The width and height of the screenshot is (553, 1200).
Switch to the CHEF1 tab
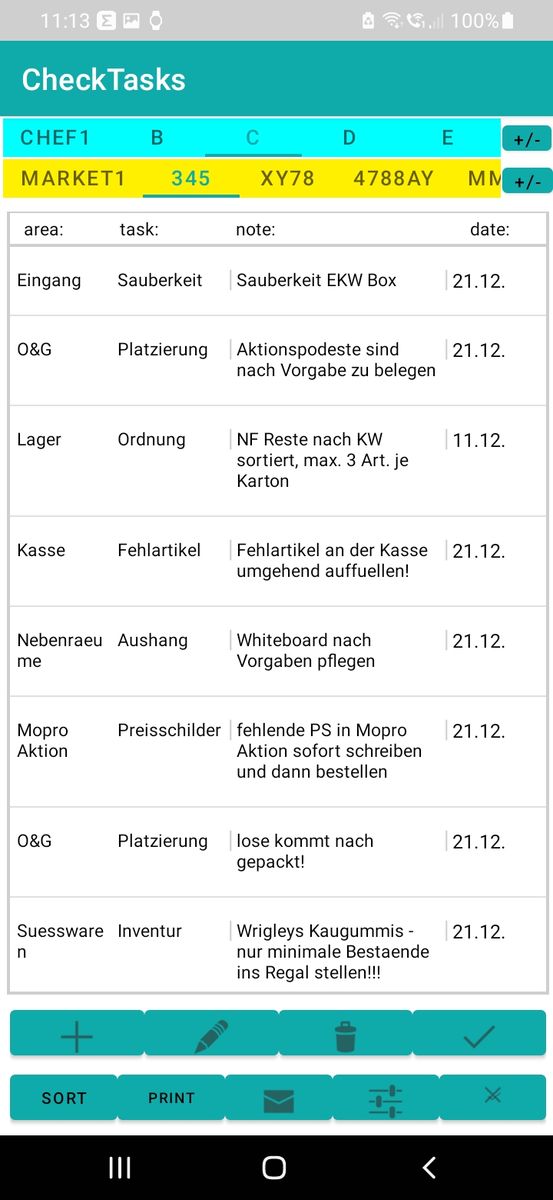(x=56, y=138)
